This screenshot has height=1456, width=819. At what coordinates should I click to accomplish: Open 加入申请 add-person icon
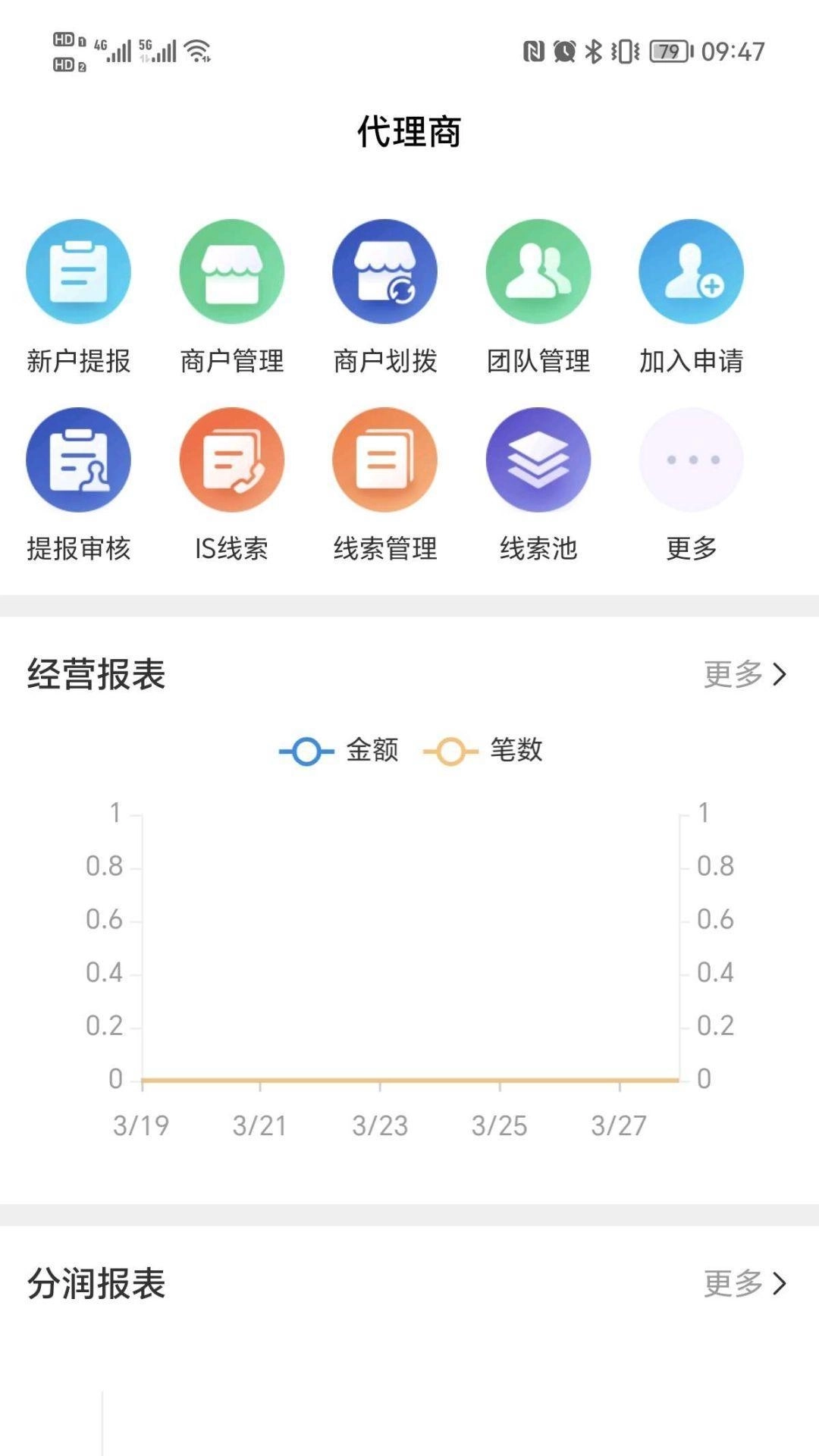[691, 271]
